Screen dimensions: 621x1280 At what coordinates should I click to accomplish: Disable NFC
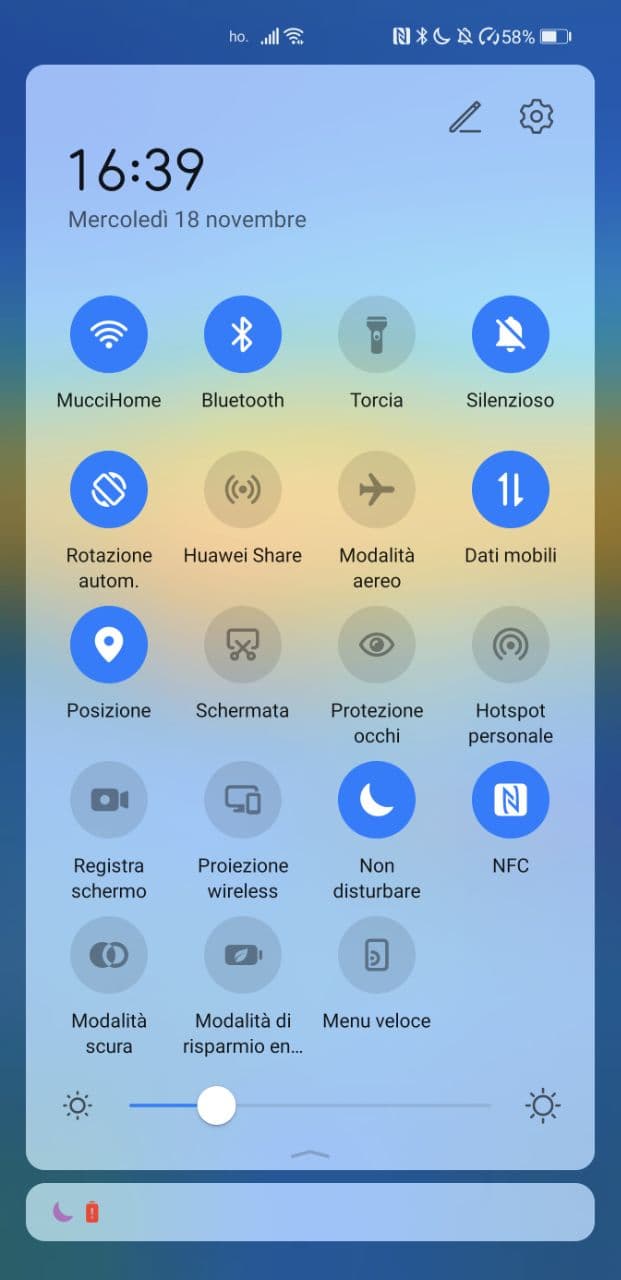[x=511, y=800]
